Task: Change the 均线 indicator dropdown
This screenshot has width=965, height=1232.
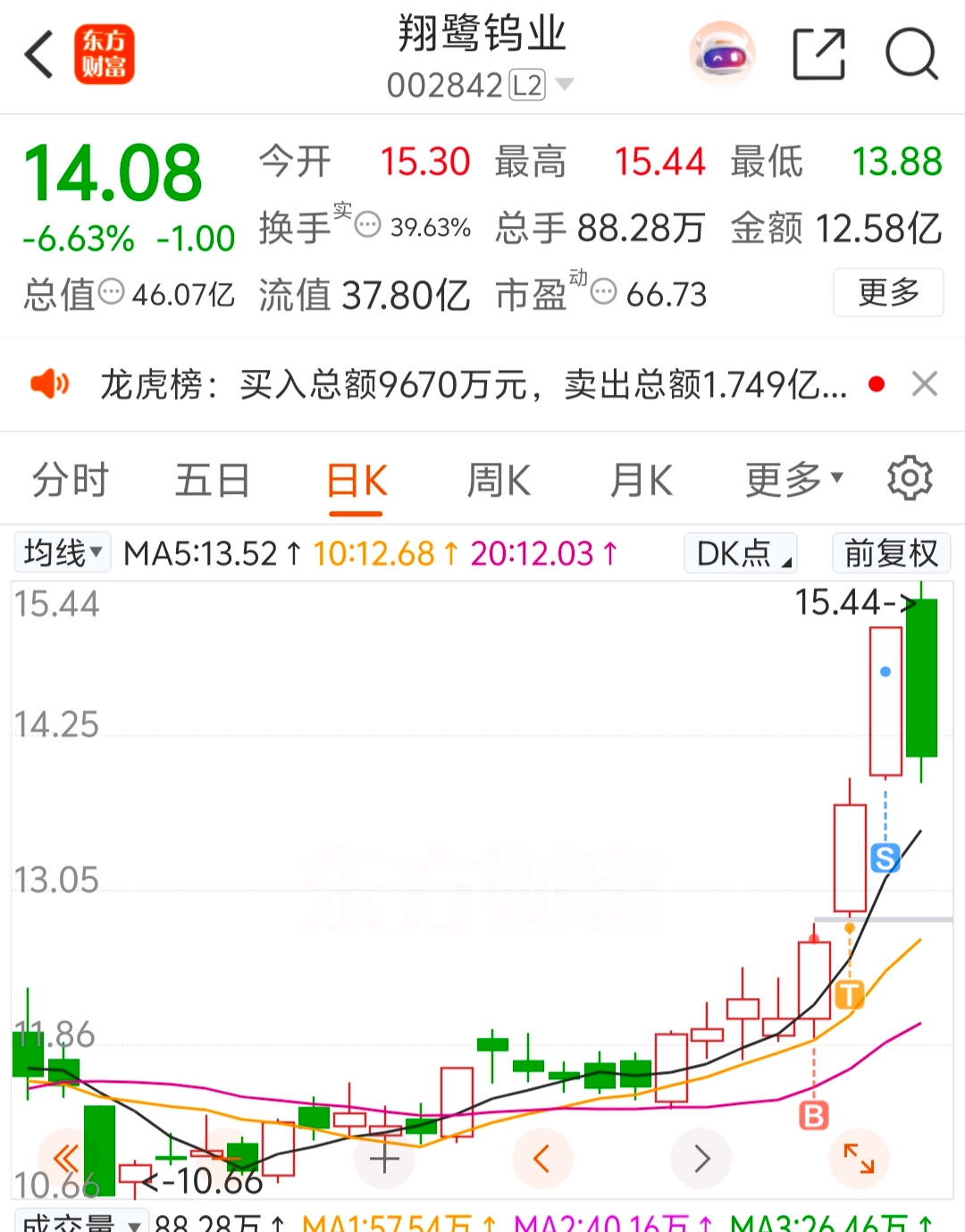Action: click(63, 553)
